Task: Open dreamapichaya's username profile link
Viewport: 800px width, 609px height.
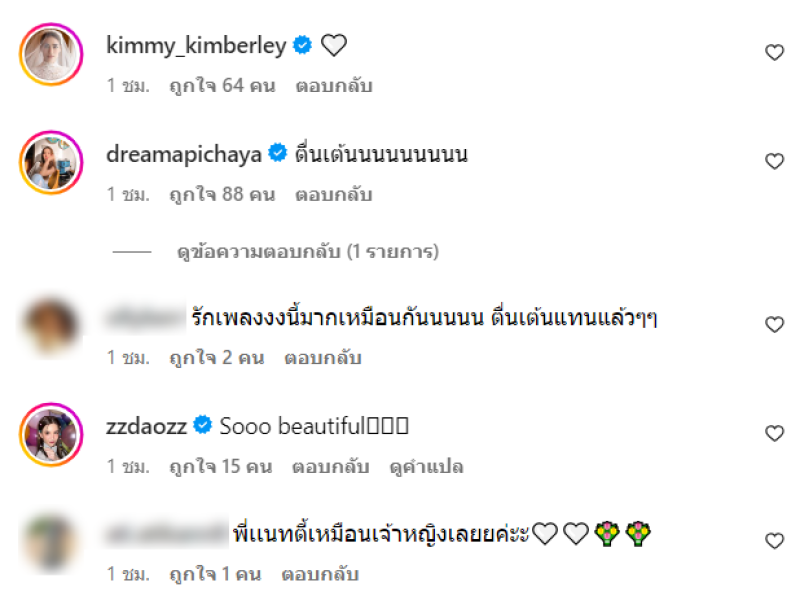Action: click(184, 154)
